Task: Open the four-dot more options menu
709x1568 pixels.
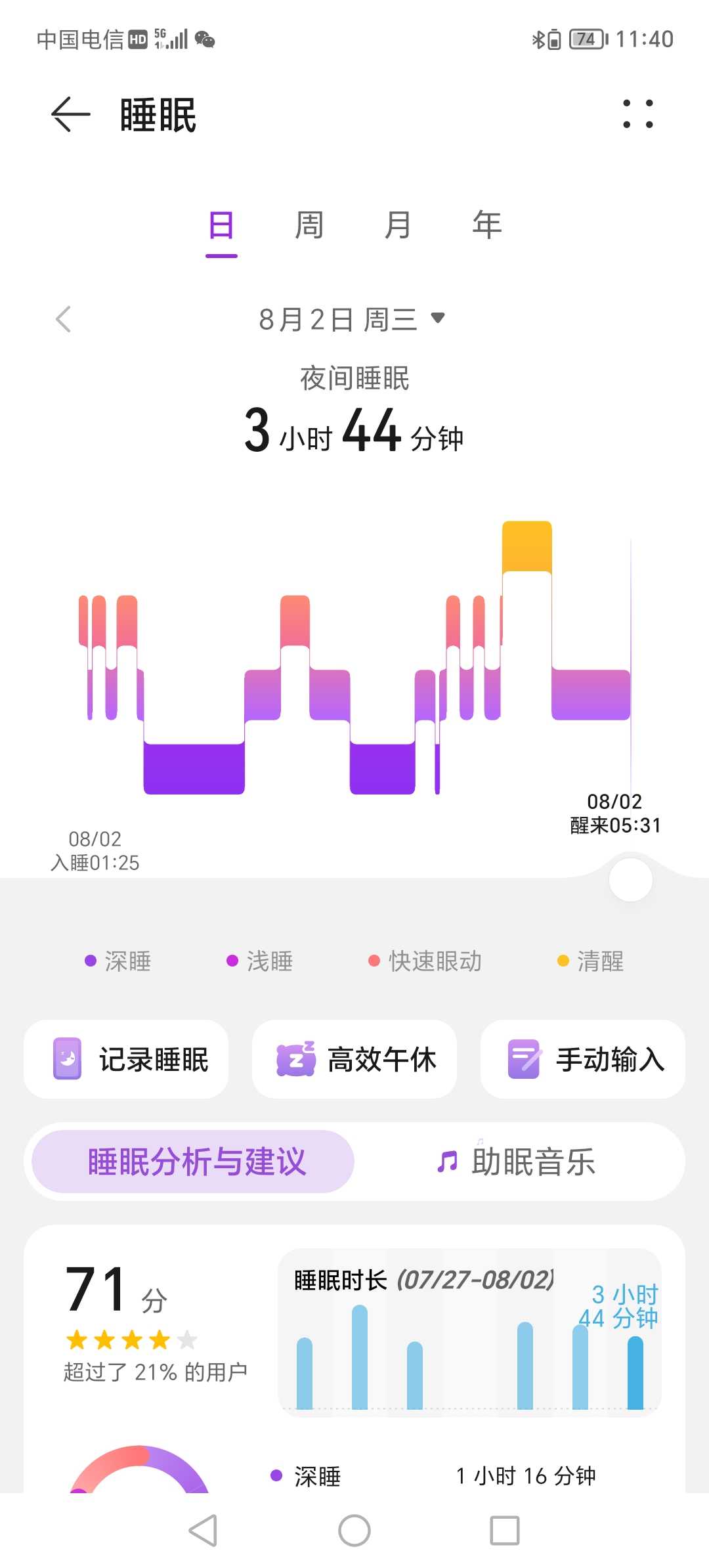Action: click(637, 114)
